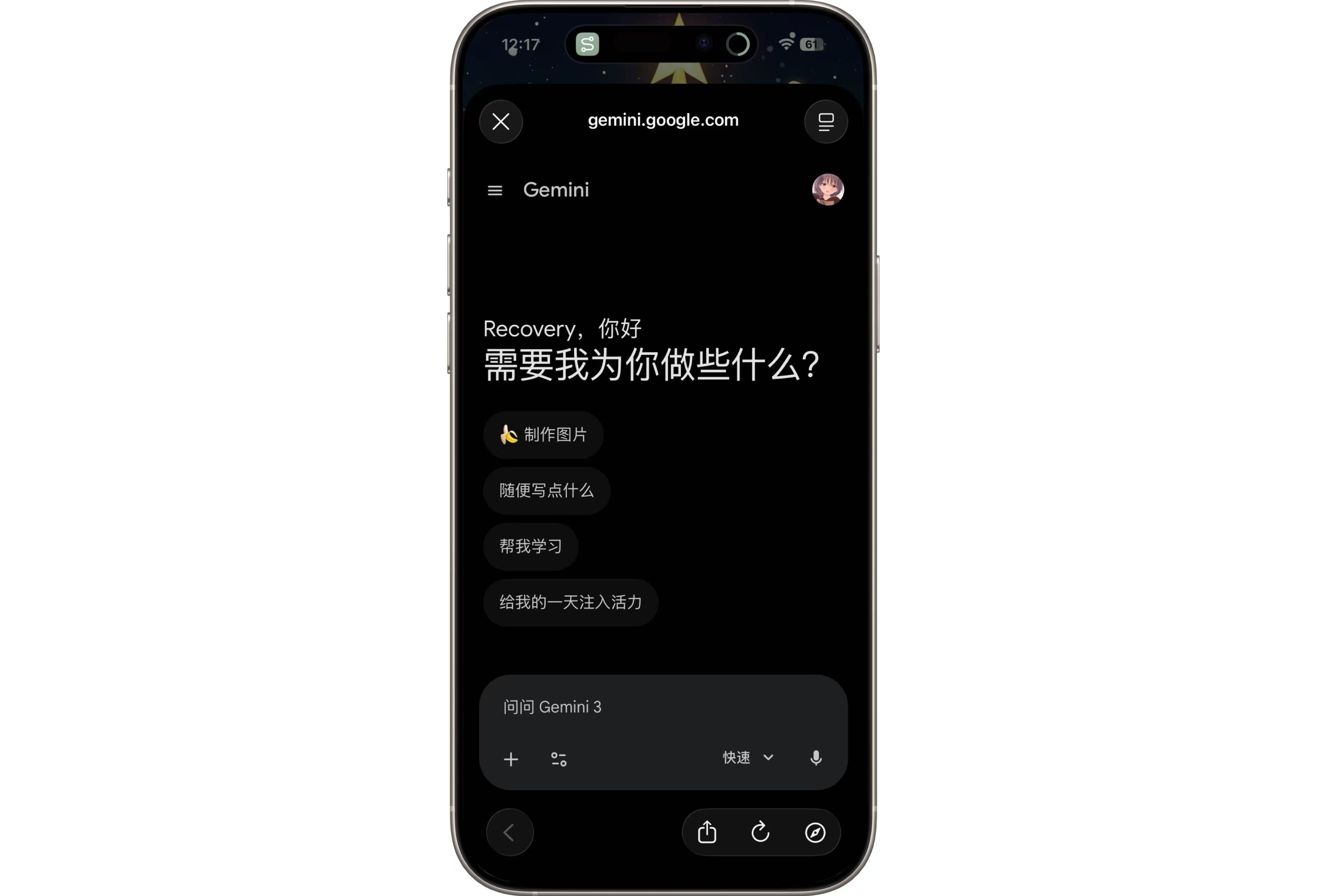Open the Gemini hamburger menu
Screen dimensions: 1327x896
tap(495, 190)
